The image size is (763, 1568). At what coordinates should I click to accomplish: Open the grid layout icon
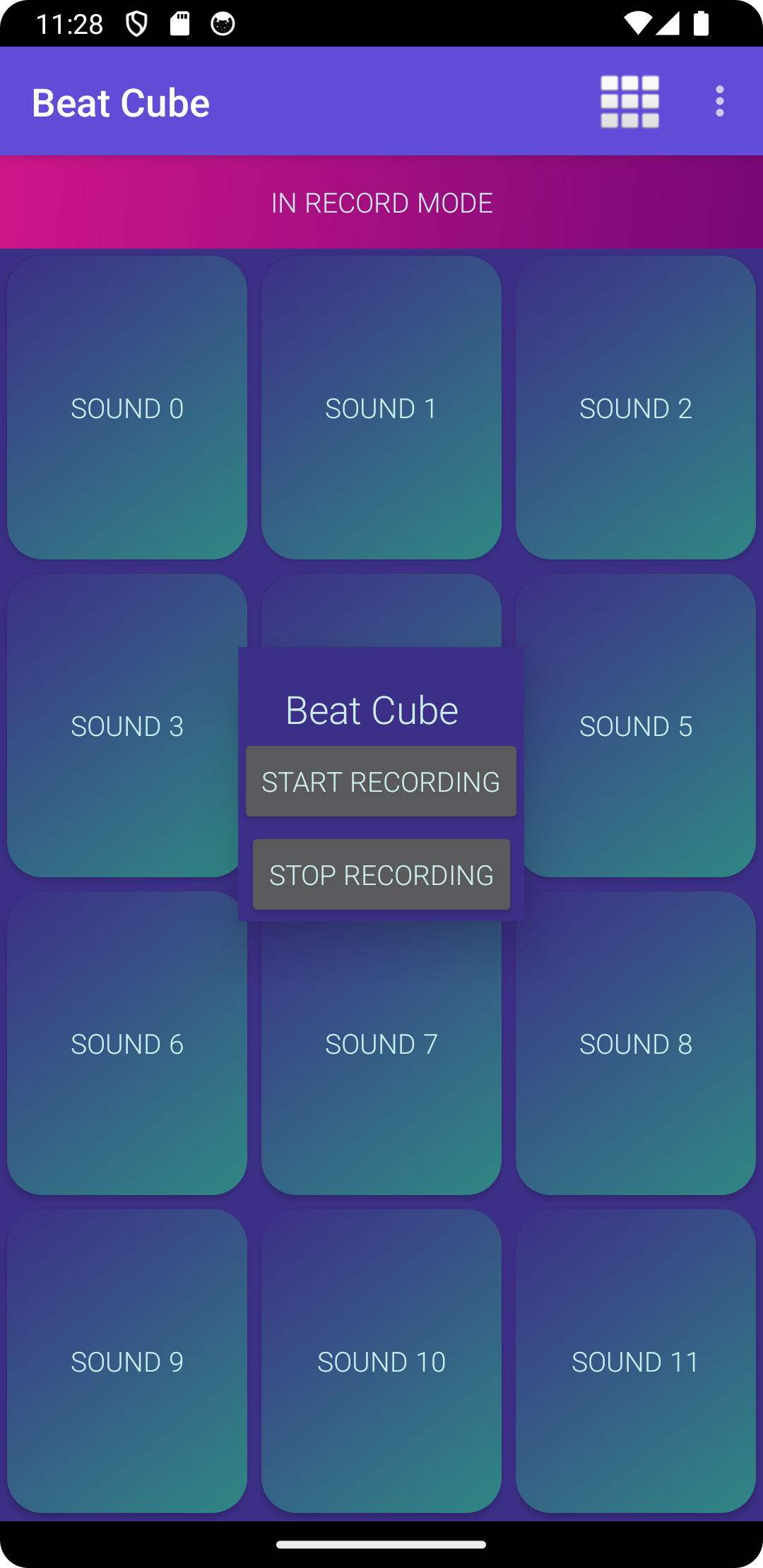coord(629,102)
